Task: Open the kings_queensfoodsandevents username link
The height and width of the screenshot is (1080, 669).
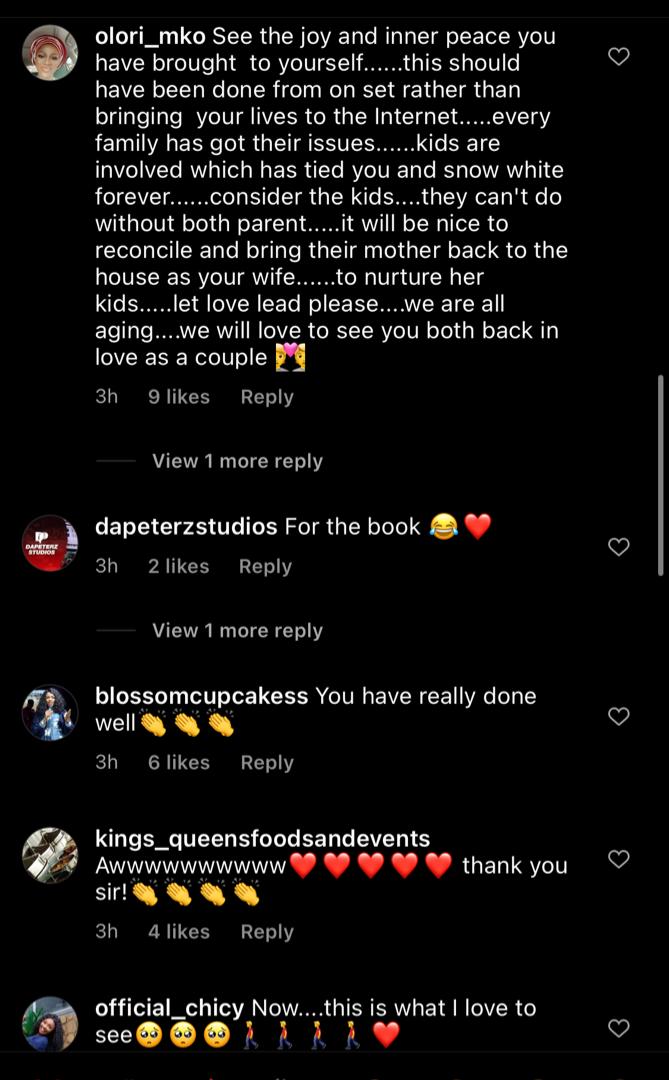Action: pyautogui.click(x=262, y=839)
